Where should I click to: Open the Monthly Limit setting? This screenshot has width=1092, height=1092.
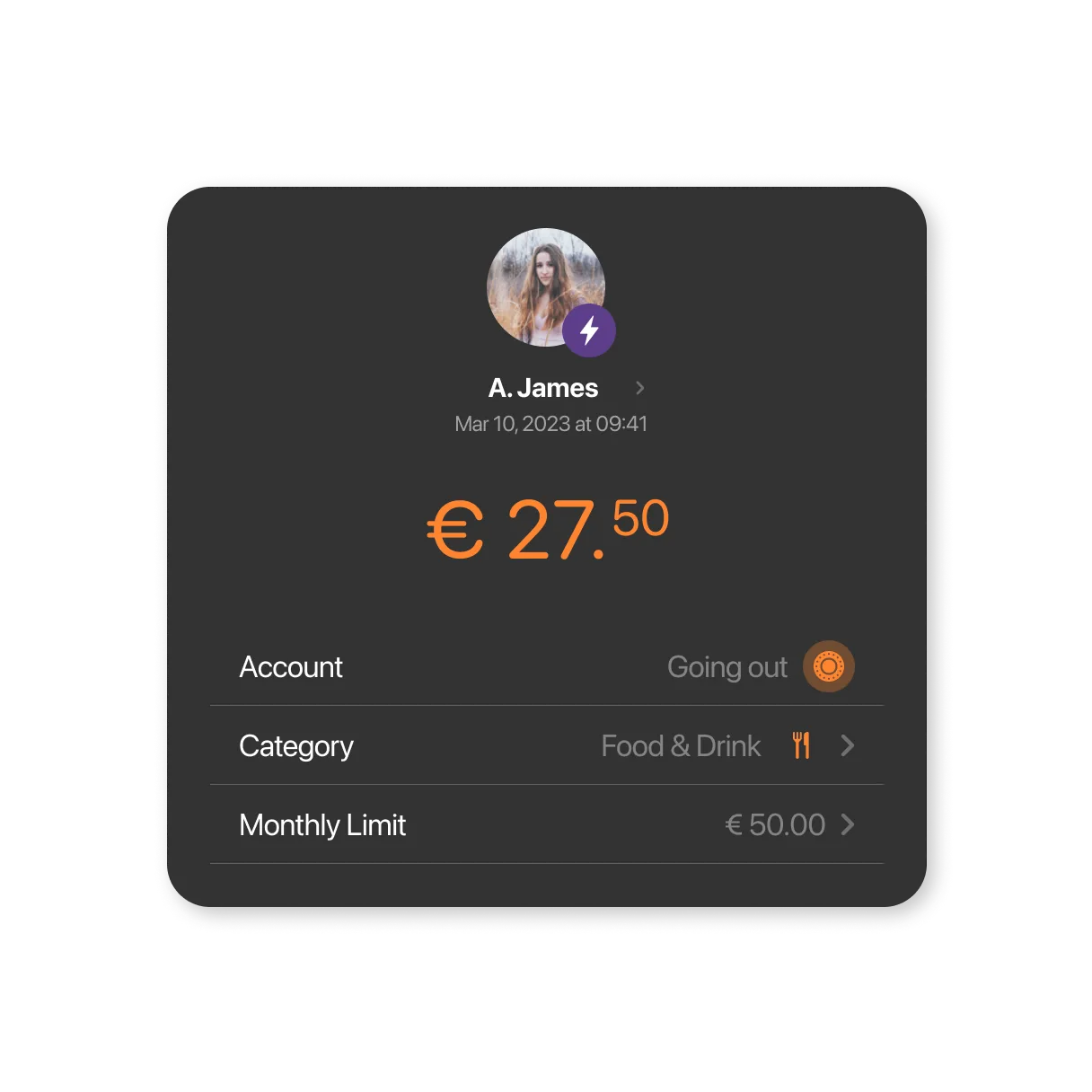coord(846,824)
